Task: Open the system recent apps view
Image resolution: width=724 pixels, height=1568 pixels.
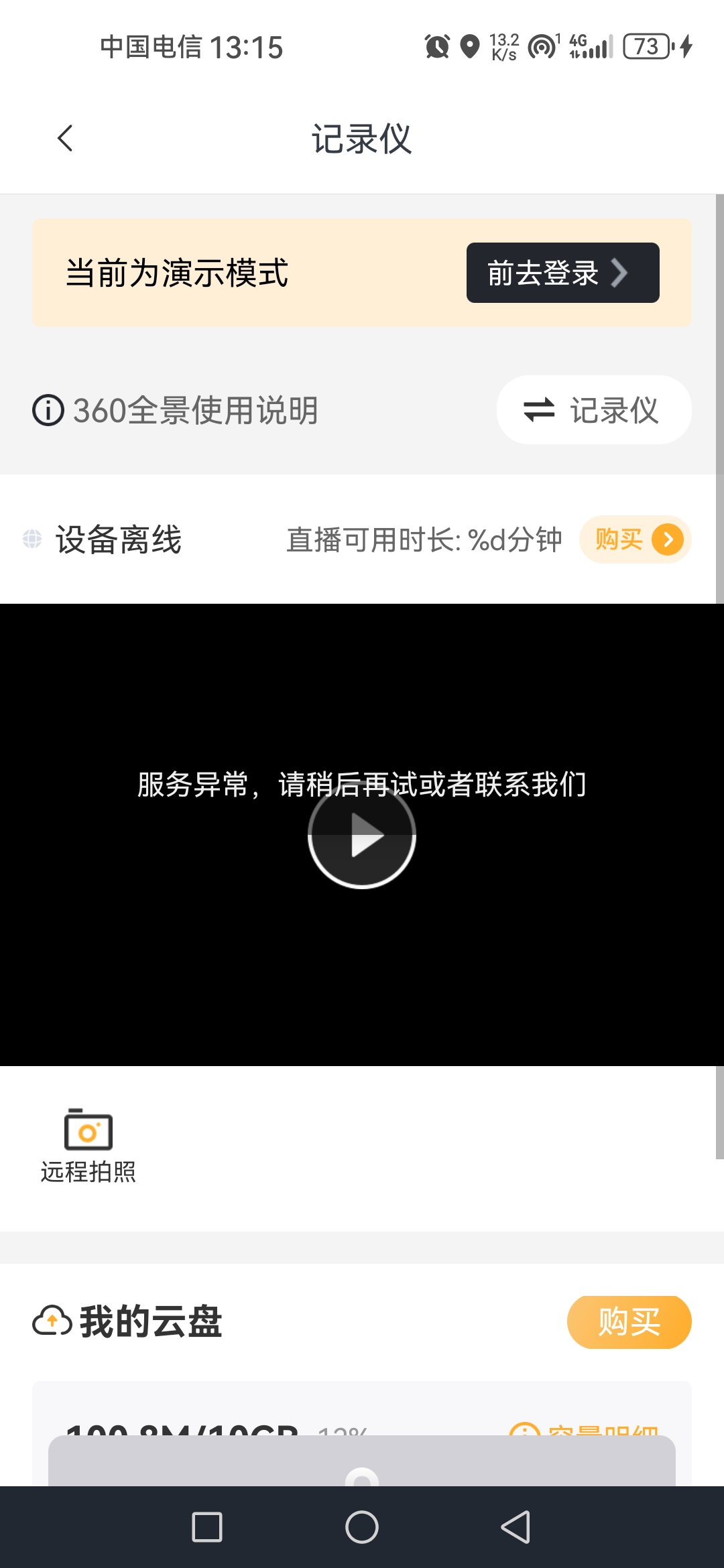Action: (x=207, y=1527)
